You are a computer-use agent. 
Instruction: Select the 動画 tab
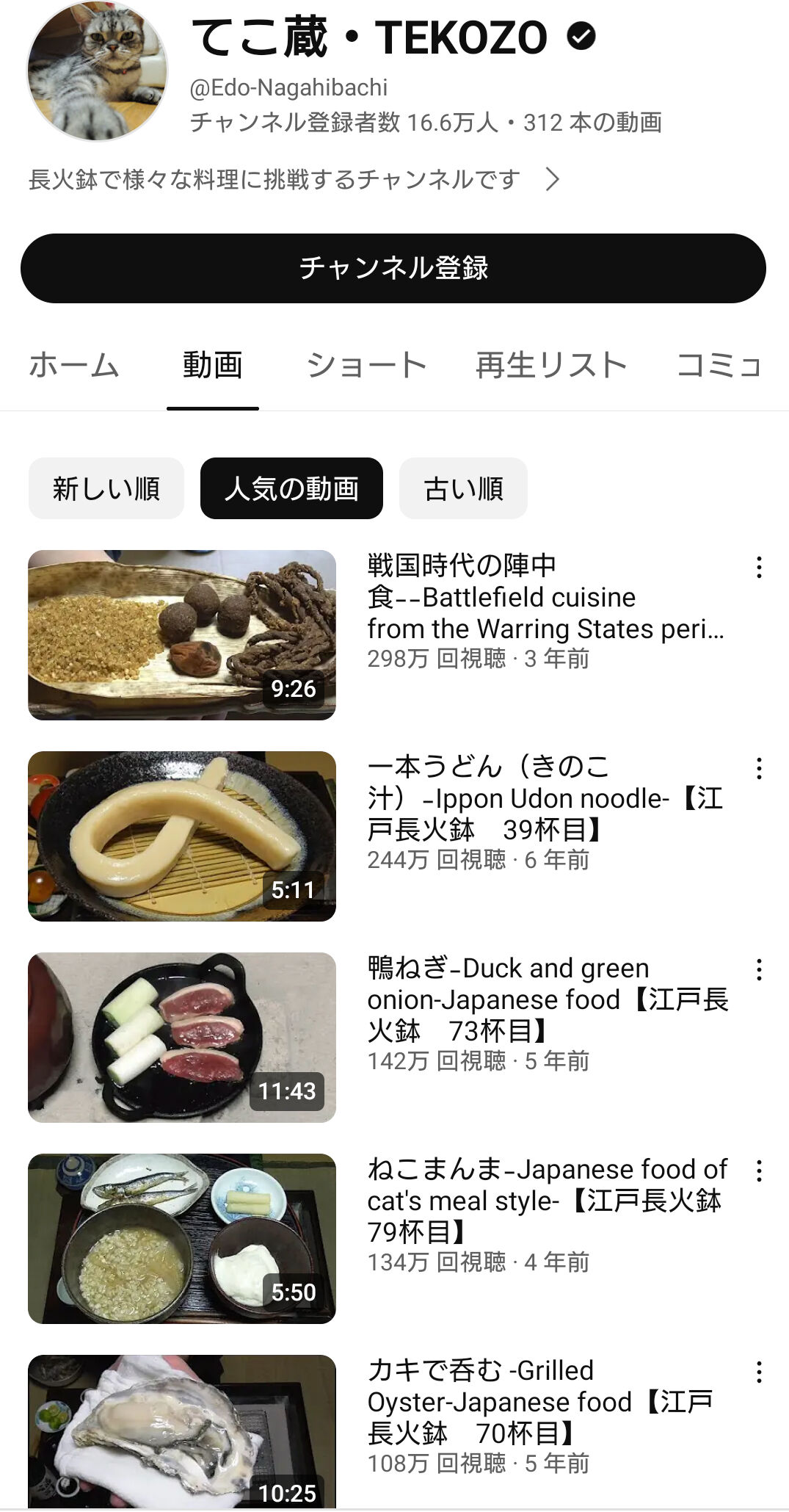pos(212,365)
